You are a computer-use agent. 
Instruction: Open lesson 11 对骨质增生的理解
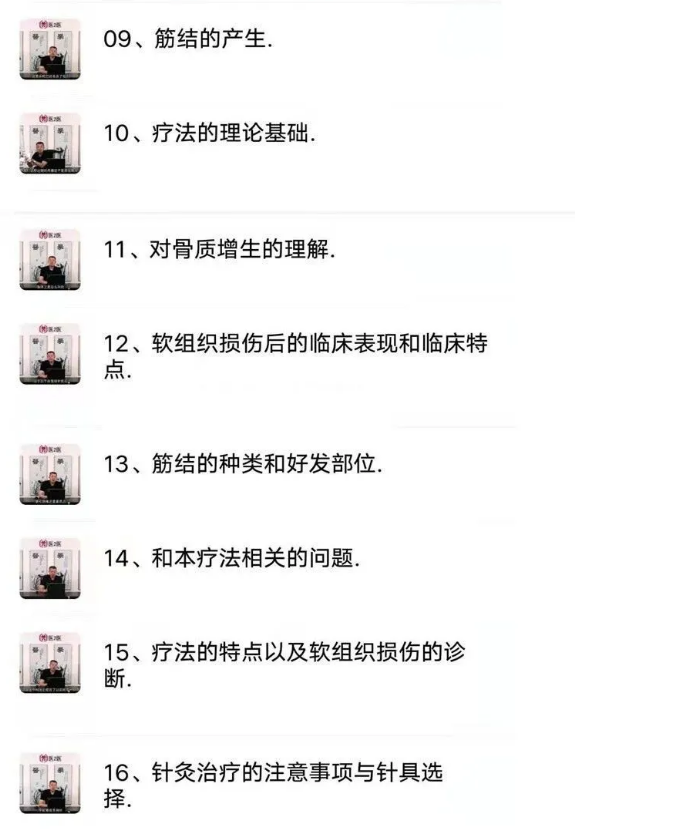tap(219, 251)
